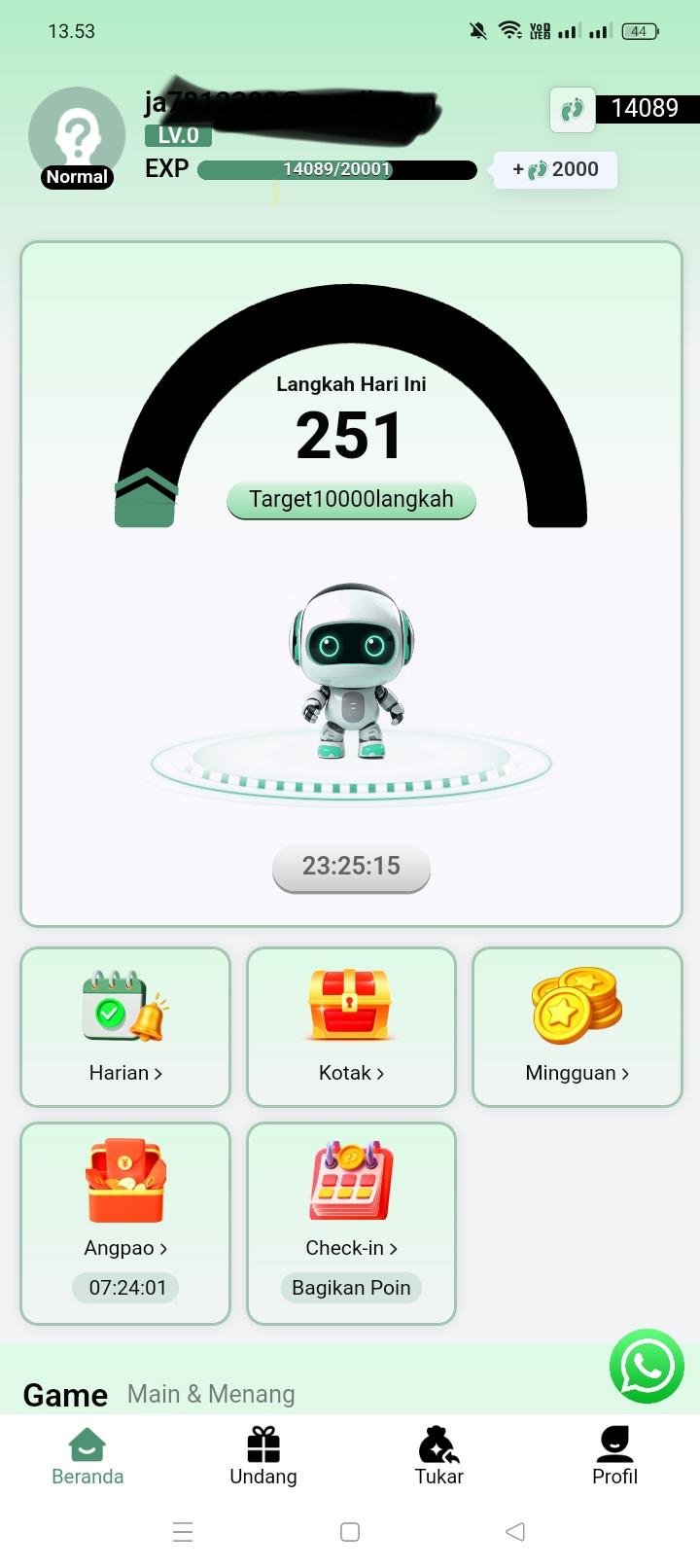Go to the Profil tab
The height and width of the screenshot is (1568, 700).
click(614, 1456)
